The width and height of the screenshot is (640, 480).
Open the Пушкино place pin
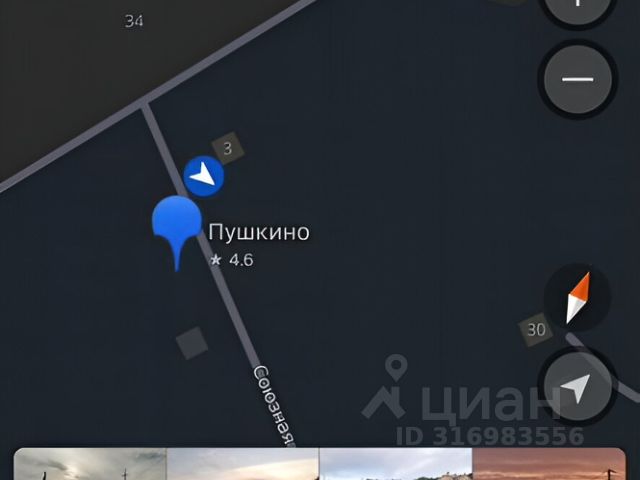click(177, 226)
